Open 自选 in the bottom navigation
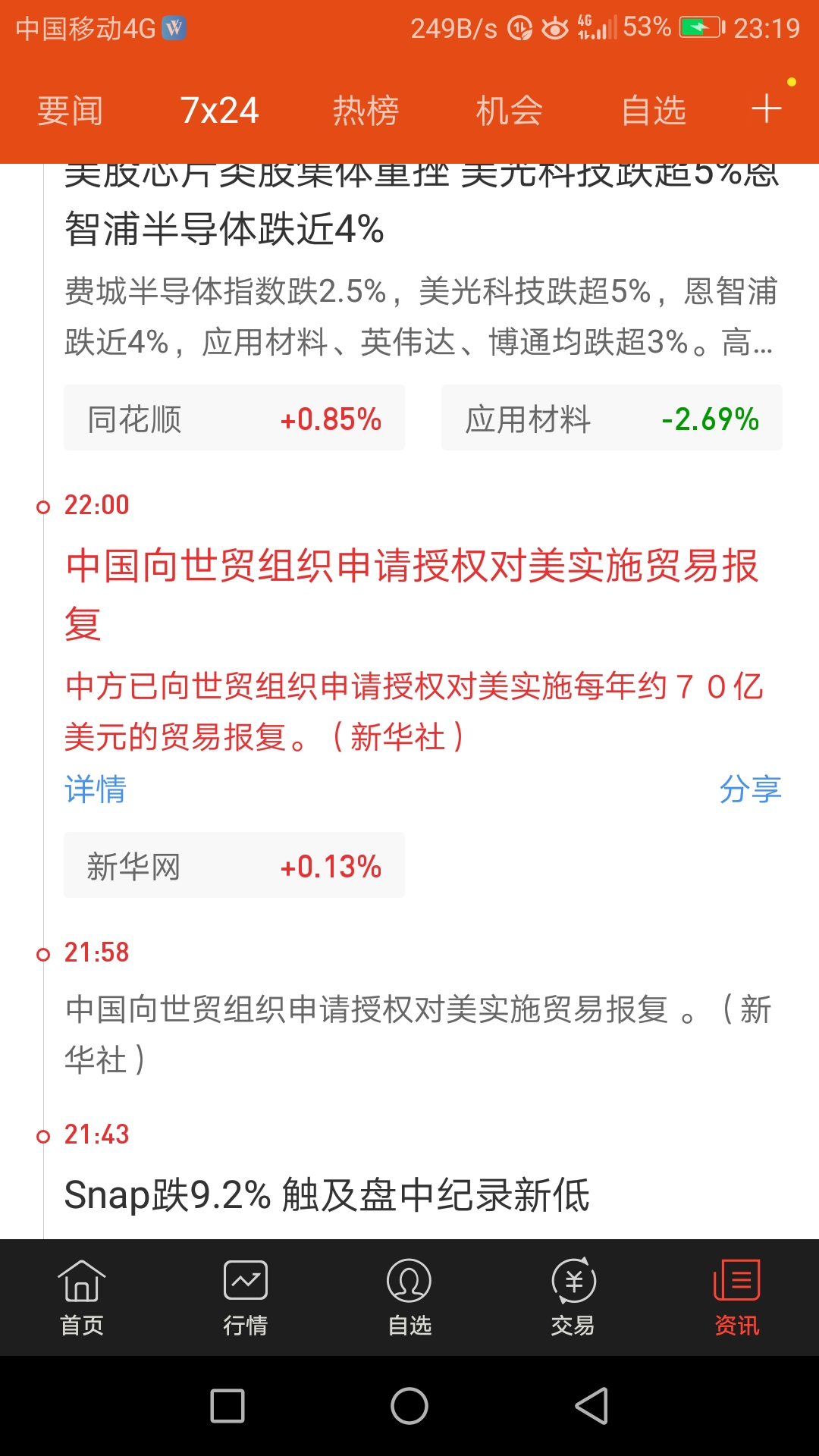The width and height of the screenshot is (819, 1456). point(409,1298)
